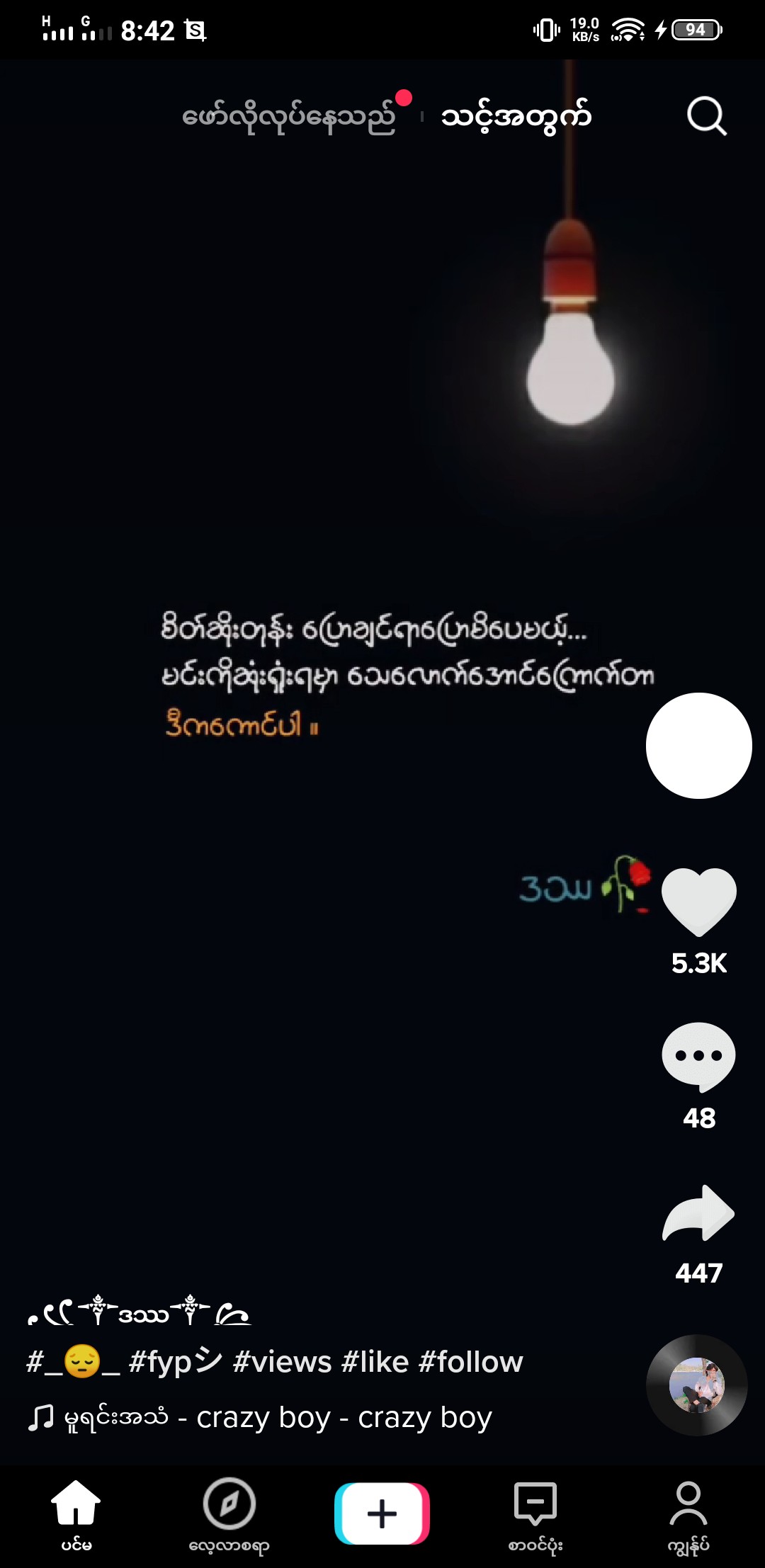Switch to the For You feed tab

point(516,117)
